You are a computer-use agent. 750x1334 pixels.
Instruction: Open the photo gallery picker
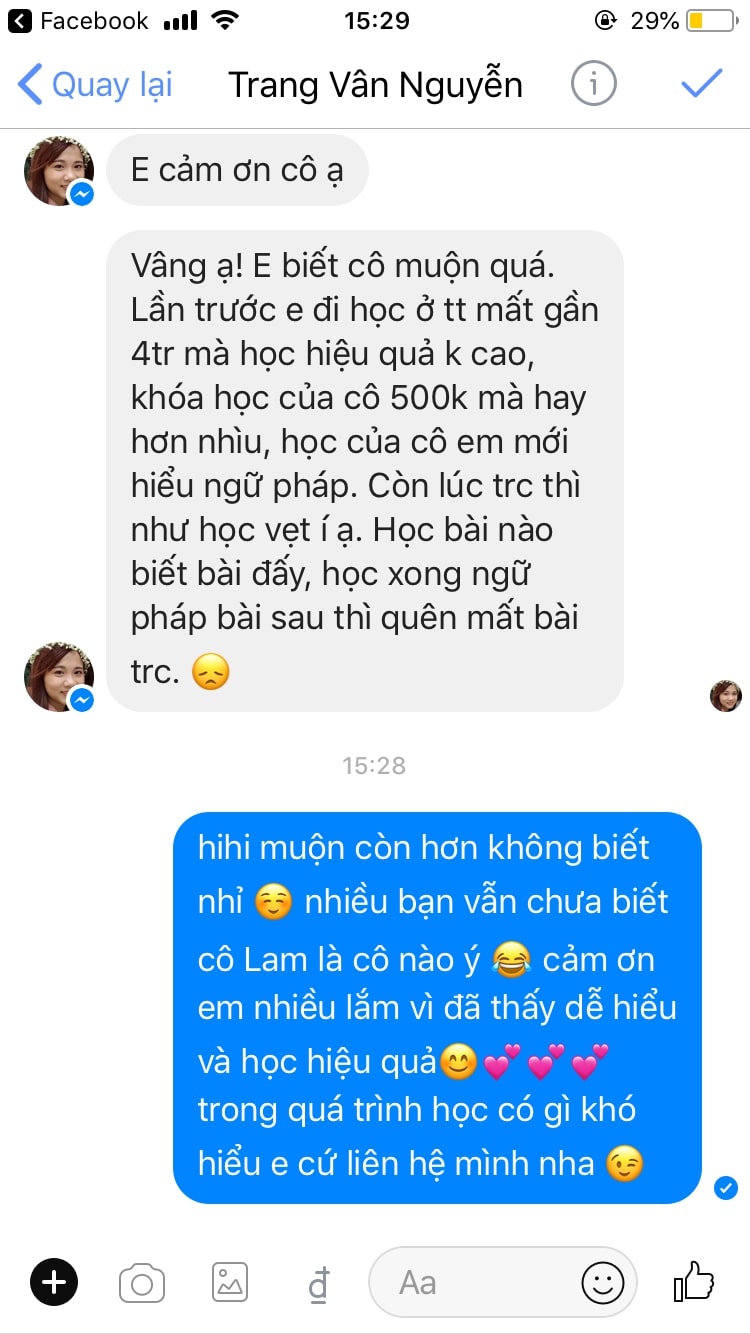point(230,1282)
